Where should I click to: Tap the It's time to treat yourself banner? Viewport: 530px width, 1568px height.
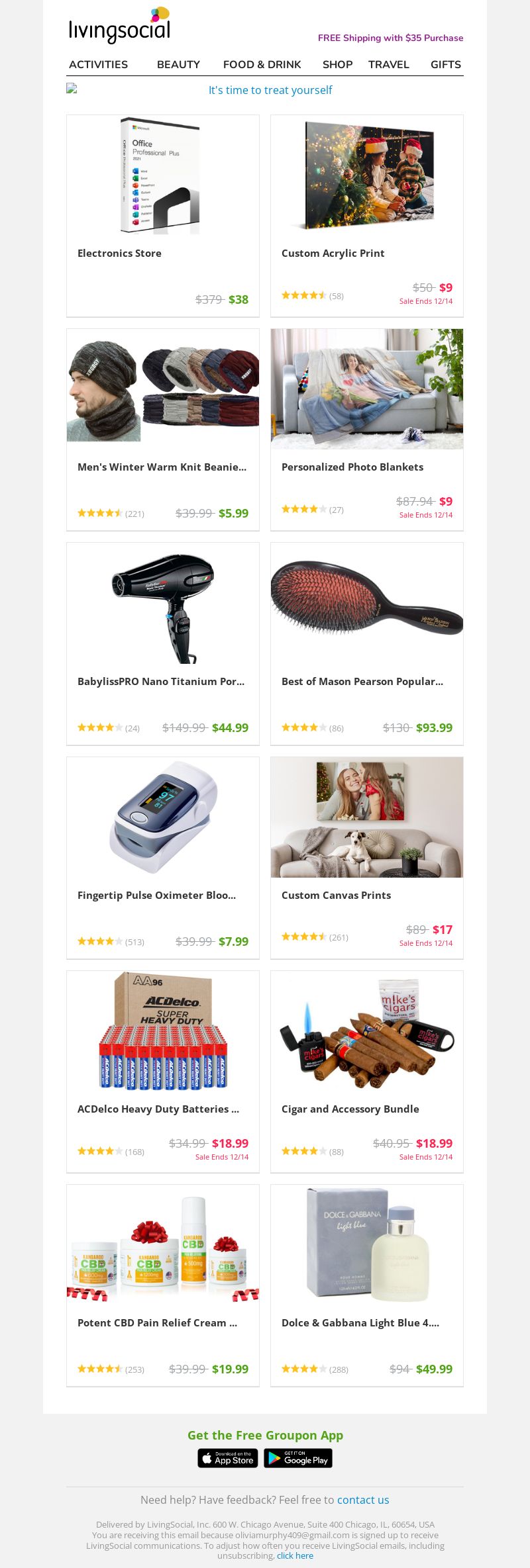coord(270,90)
